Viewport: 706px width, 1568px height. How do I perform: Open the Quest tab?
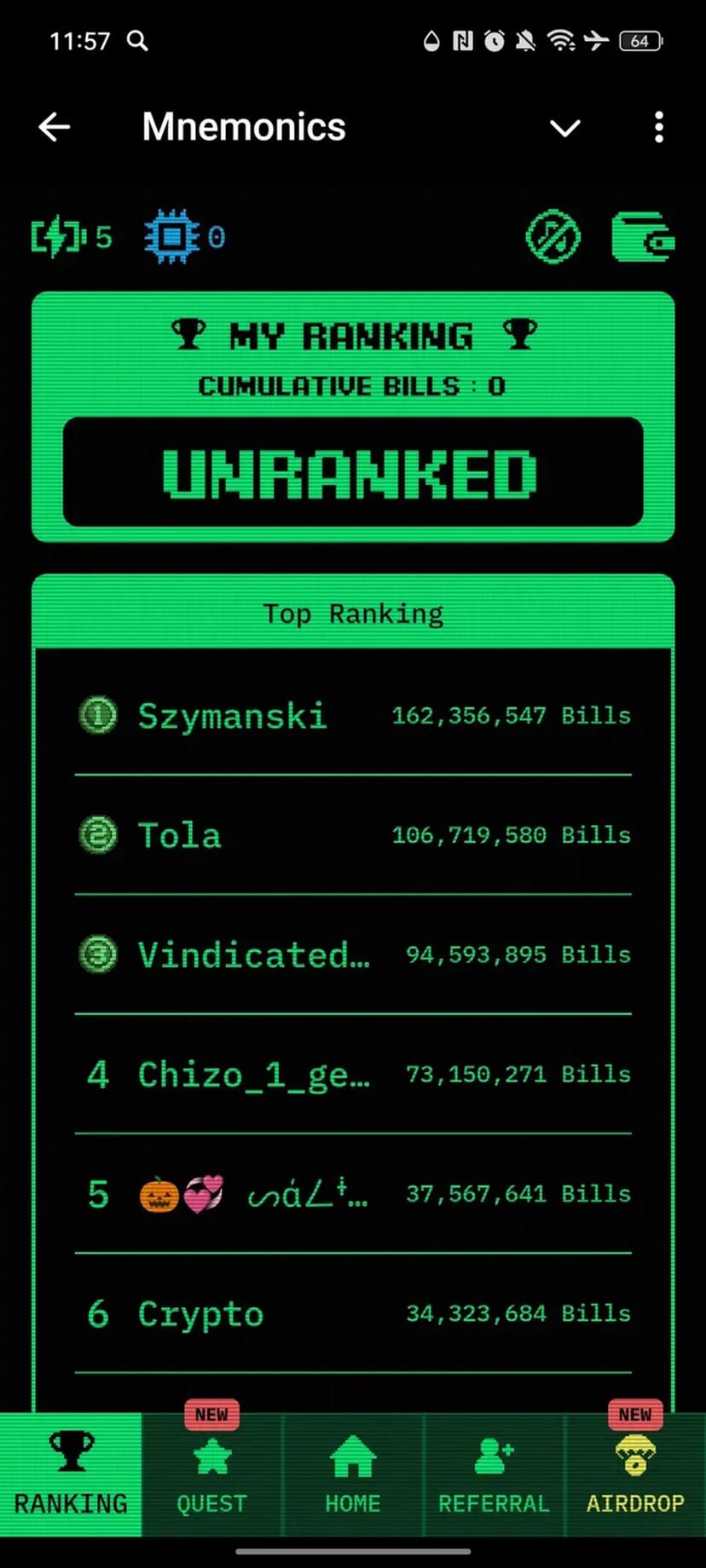(x=211, y=1474)
